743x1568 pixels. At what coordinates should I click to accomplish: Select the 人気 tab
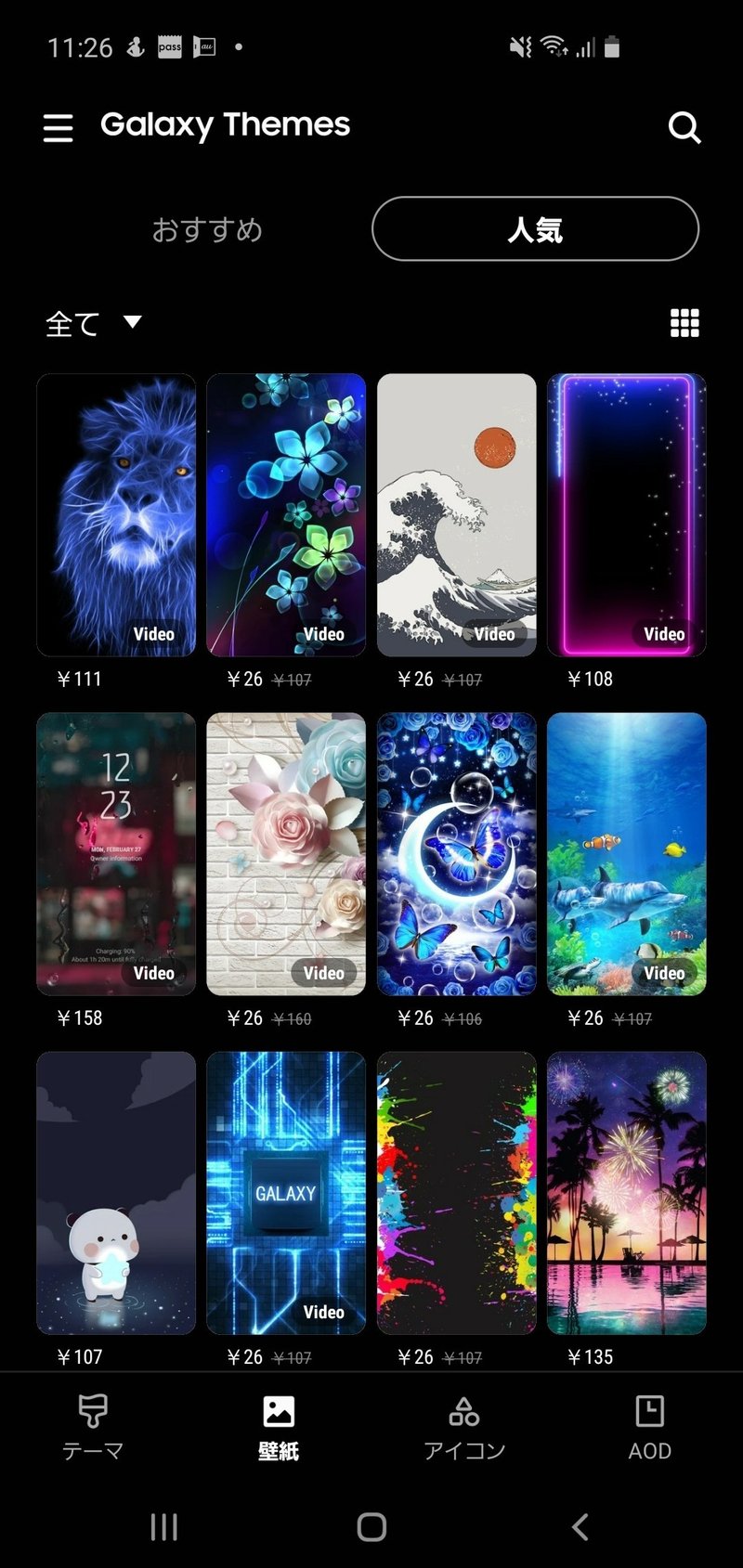(535, 229)
